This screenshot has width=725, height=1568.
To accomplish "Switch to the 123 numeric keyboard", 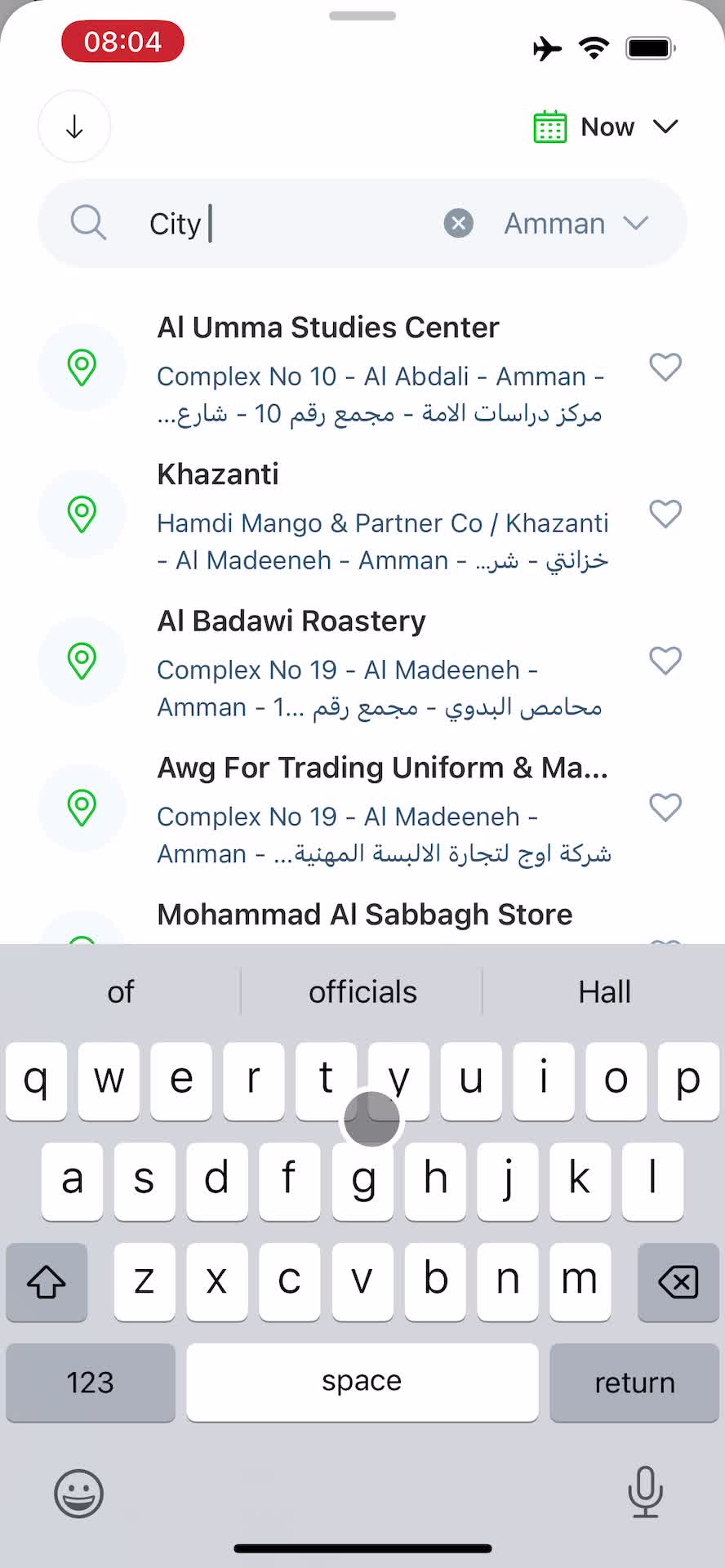I will click(90, 1383).
